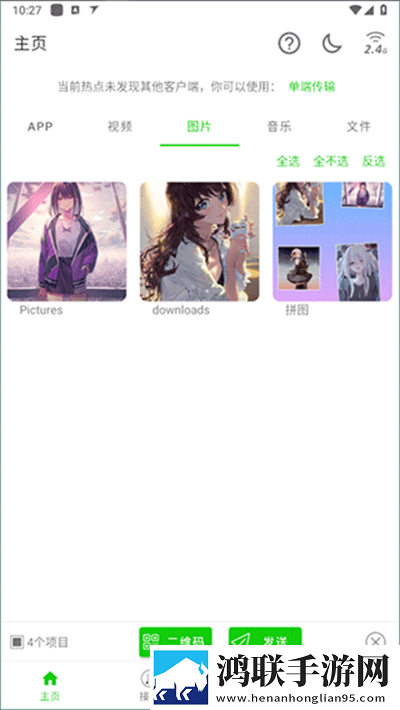Image resolution: width=400 pixels, height=710 pixels.
Task: Open the downloads folder
Action: pyautogui.click(x=199, y=242)
